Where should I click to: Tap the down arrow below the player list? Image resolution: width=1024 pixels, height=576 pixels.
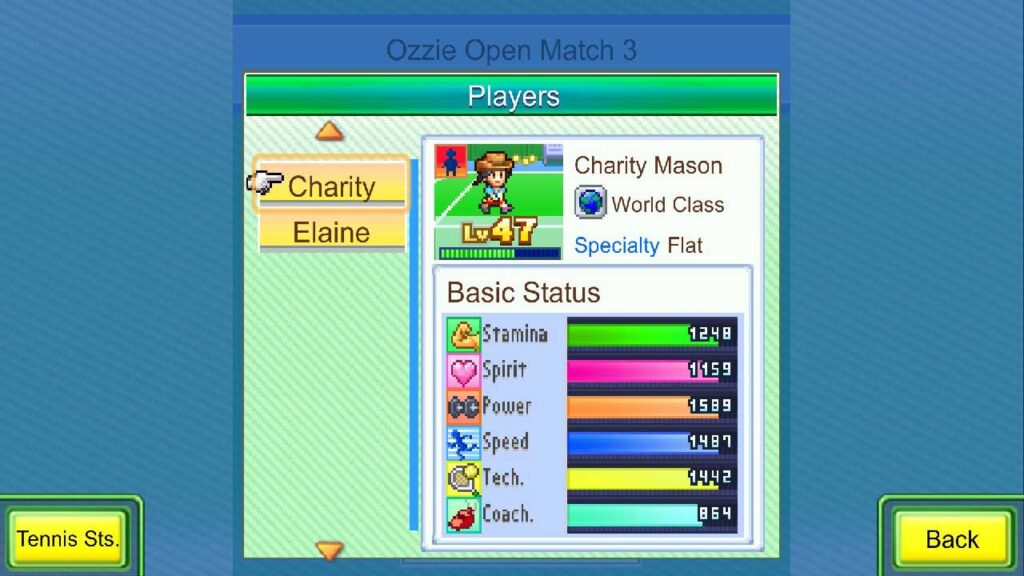pyautogui.click(x=330, y=549)
